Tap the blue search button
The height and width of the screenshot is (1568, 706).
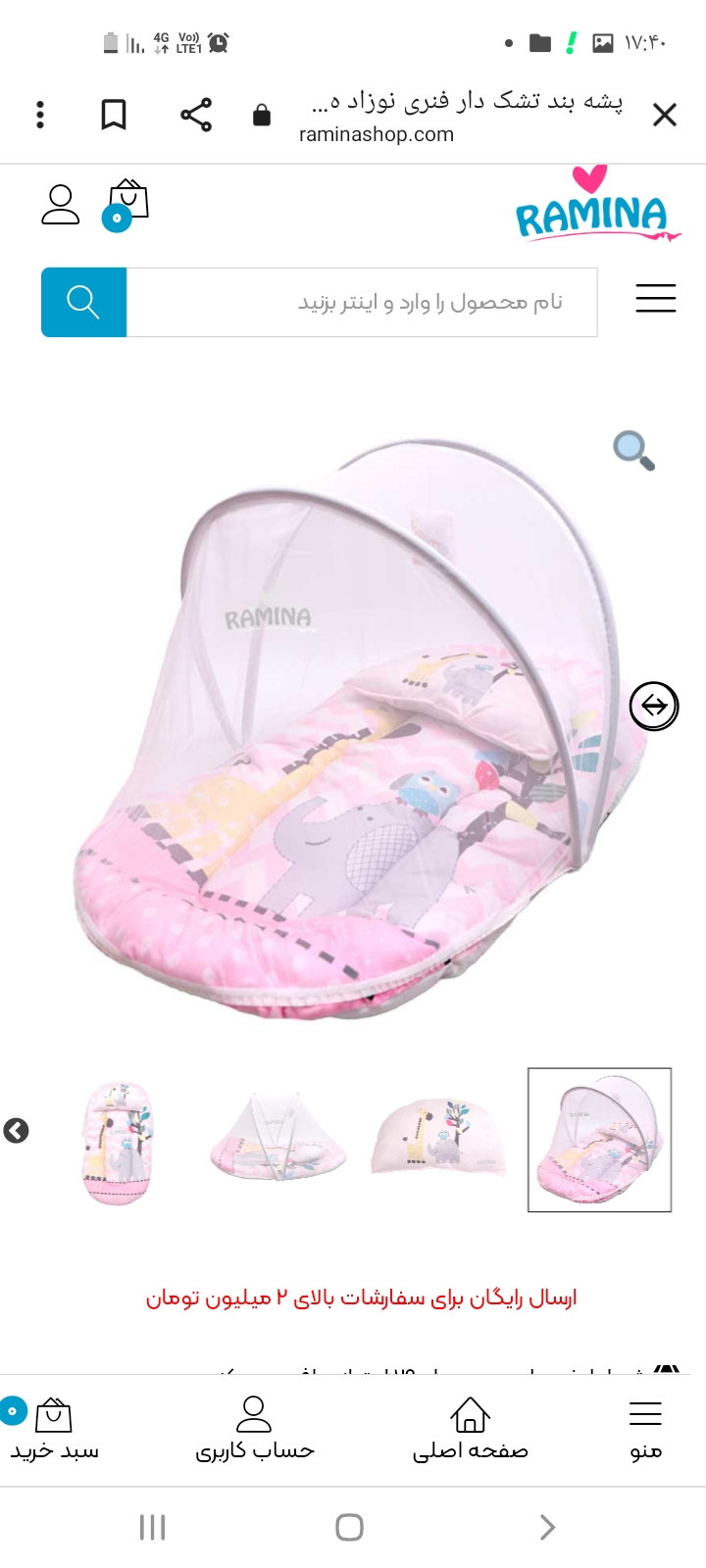[x=83, y=302]
